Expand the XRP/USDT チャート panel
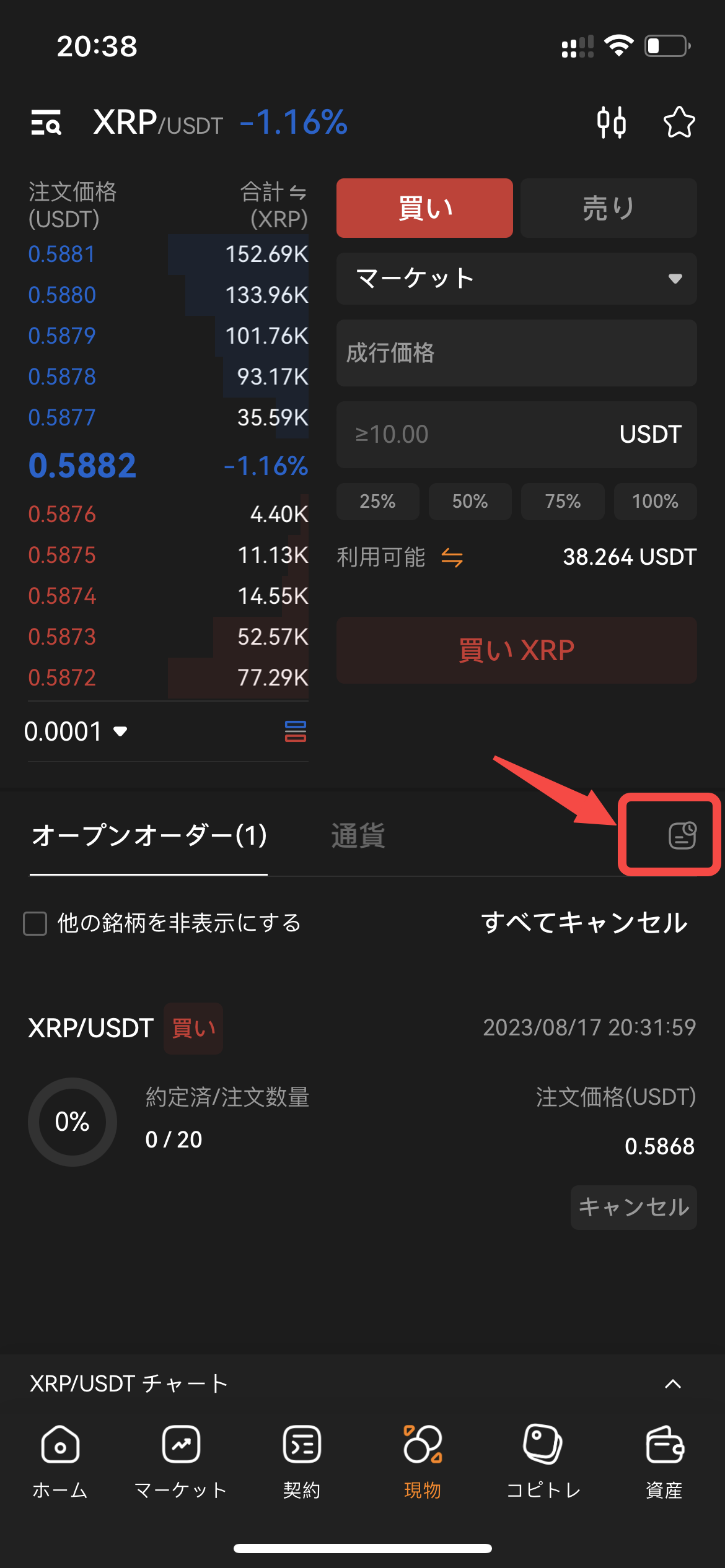Image resolution: width=725 pixels, height=1568 pixels. click(673, 1384)
